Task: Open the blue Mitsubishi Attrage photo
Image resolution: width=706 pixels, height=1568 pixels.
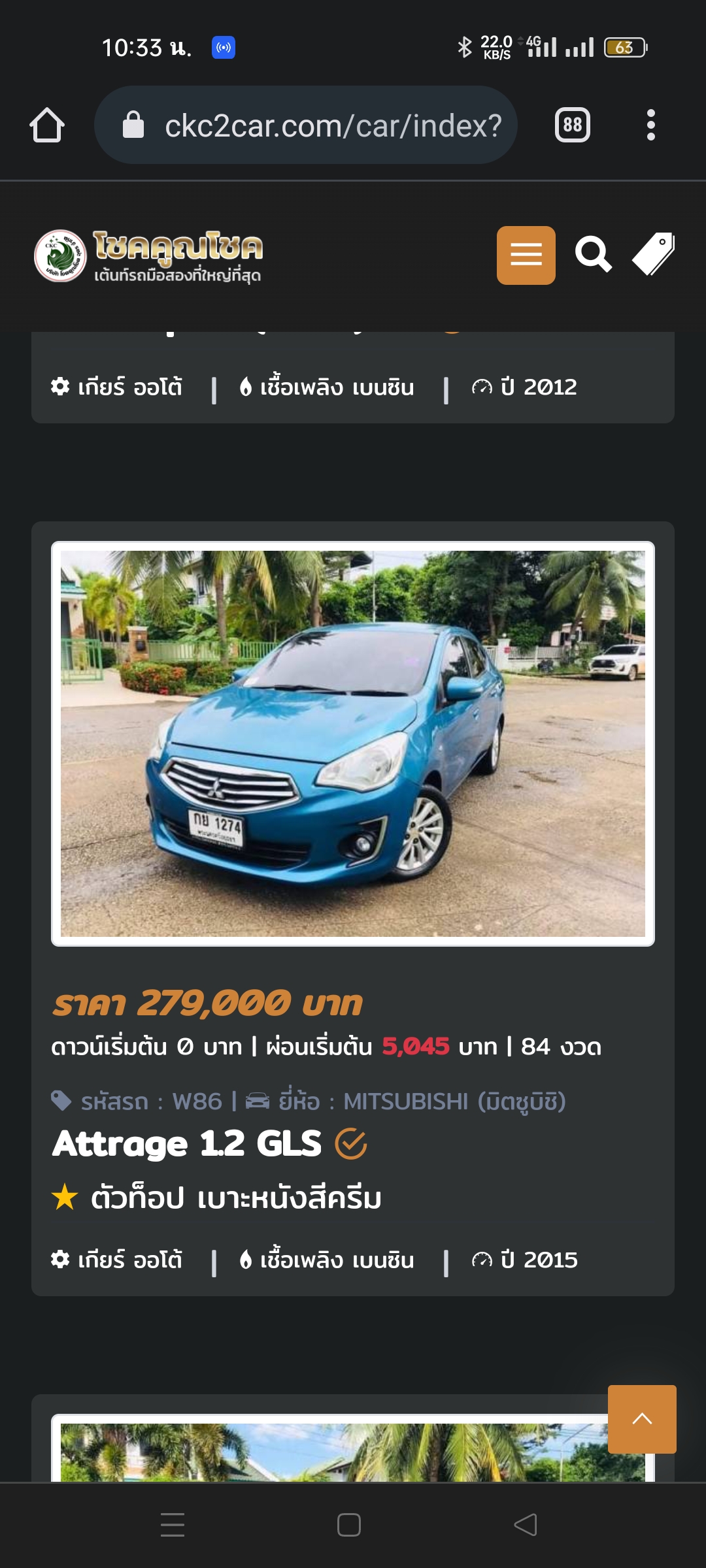Action: pyautogui.click(x=353, y=743)
